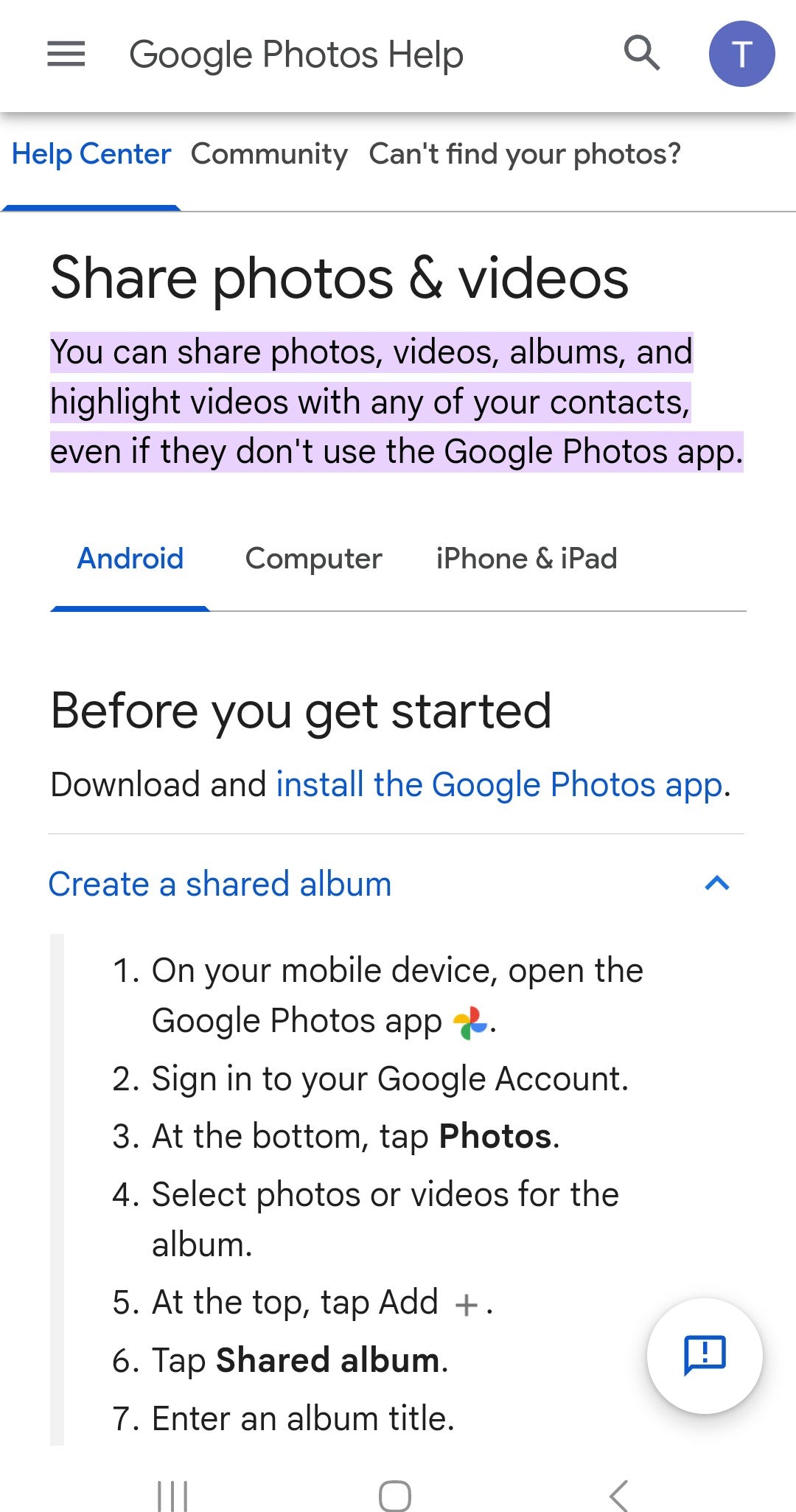
Task: Show iPhone & iPad instructions
Action: click(x=526, y=559)
